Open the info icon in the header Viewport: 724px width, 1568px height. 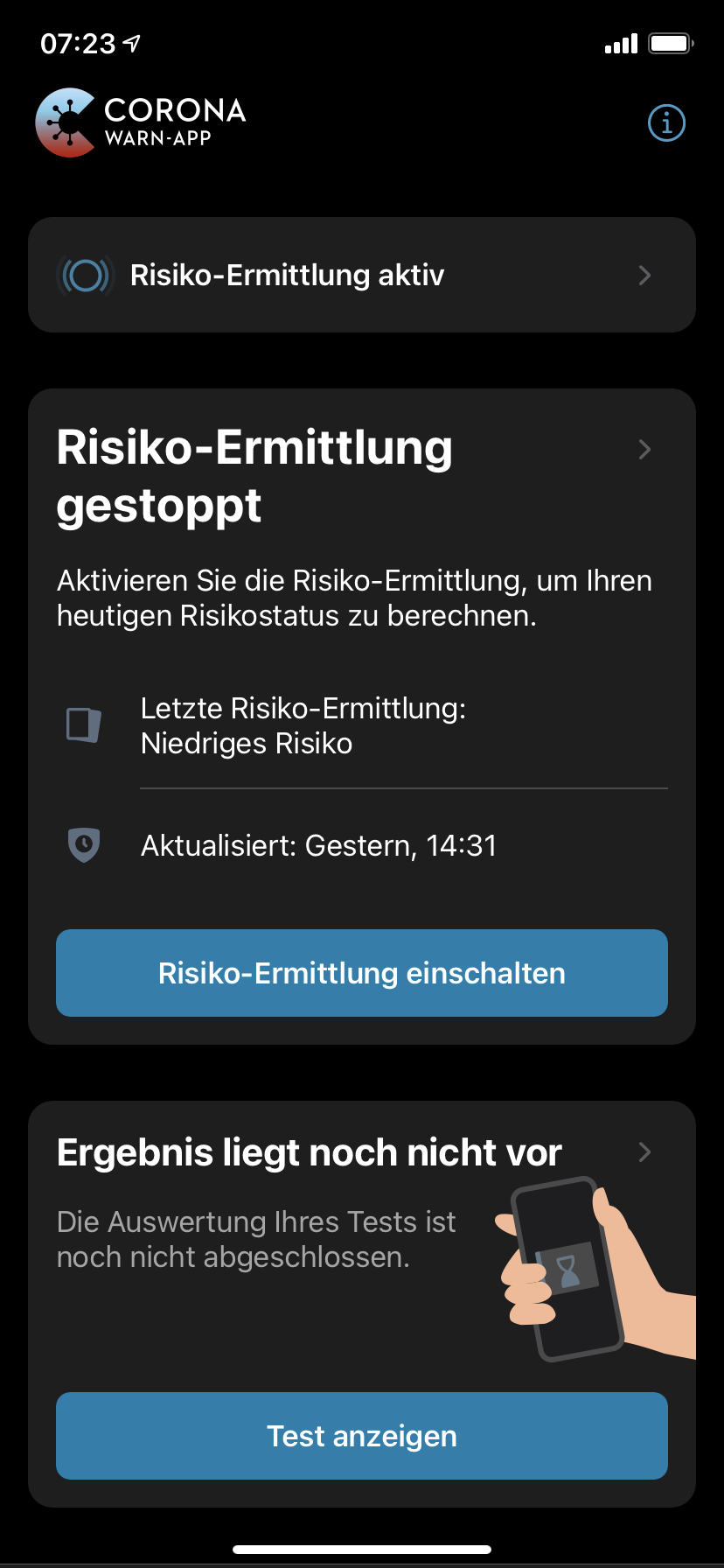pos(666,123)
